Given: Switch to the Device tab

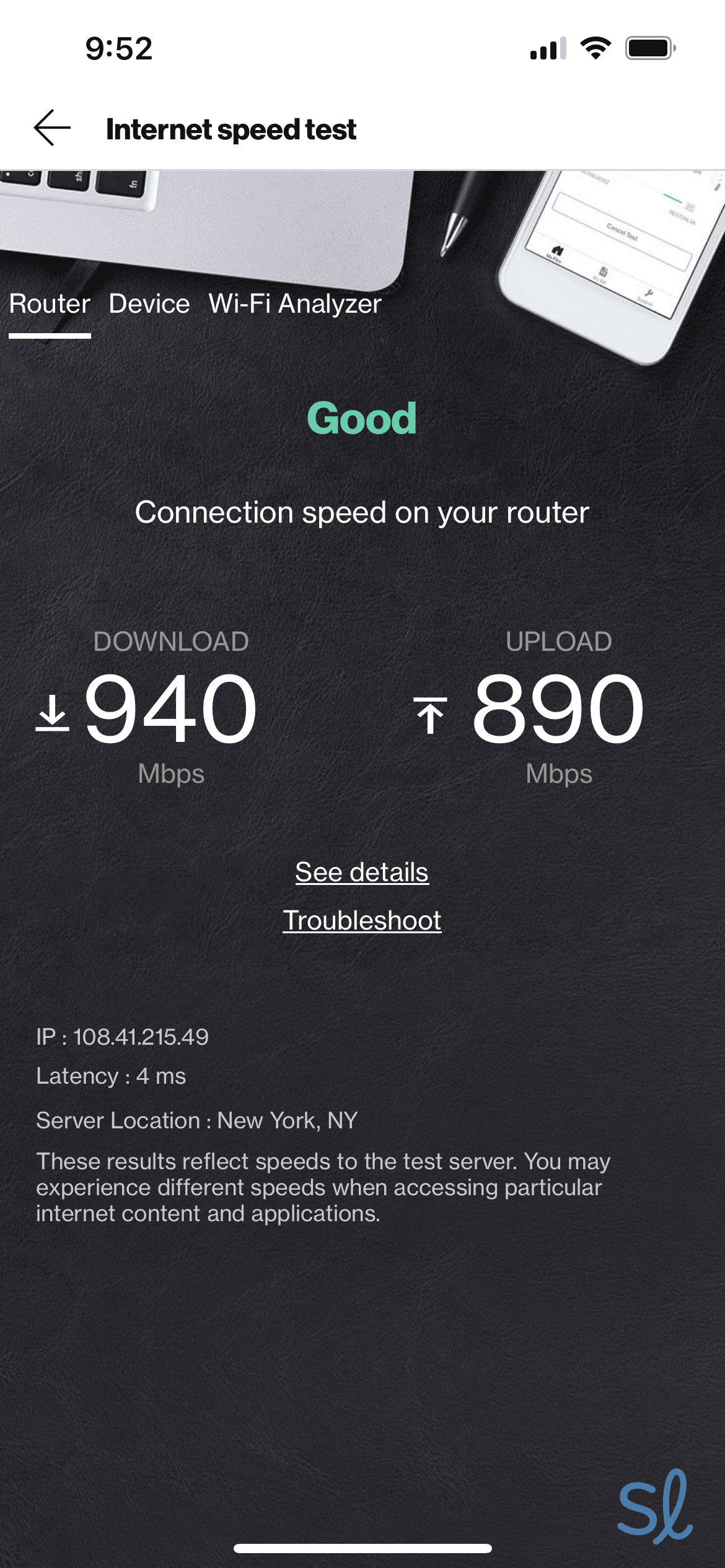Looking at the screenshot, I should click(149, 304).
